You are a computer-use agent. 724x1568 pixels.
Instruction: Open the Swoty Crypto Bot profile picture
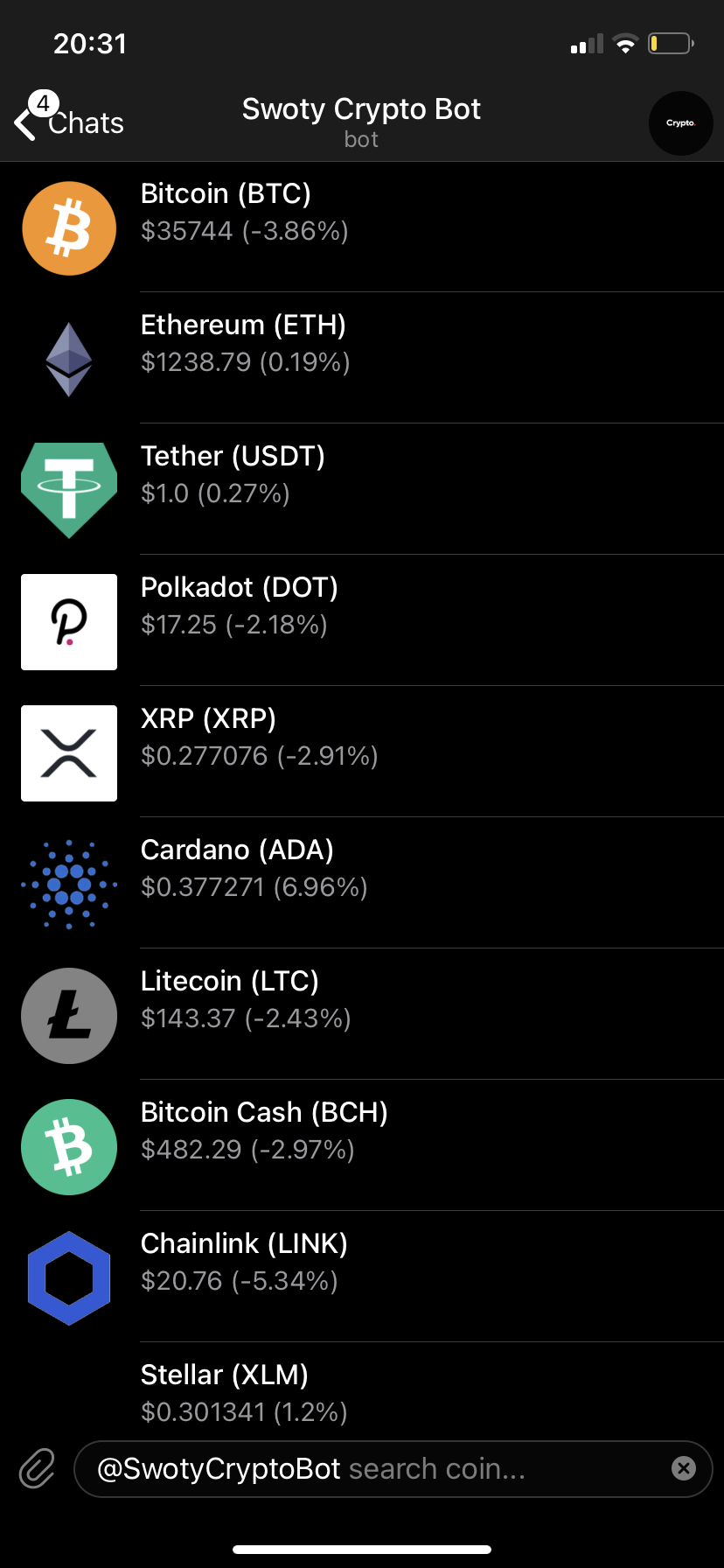[680, 123]
